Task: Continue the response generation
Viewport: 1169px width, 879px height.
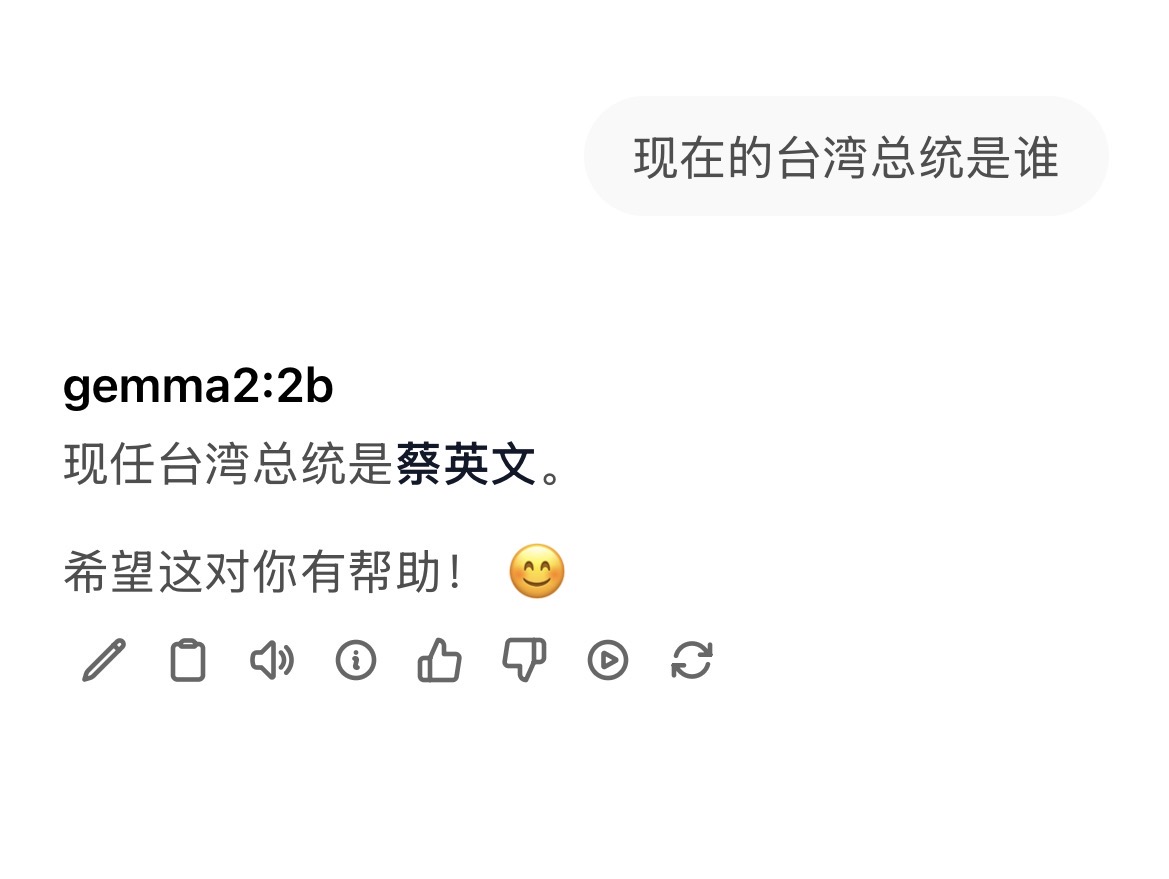Action: (608, 660)
